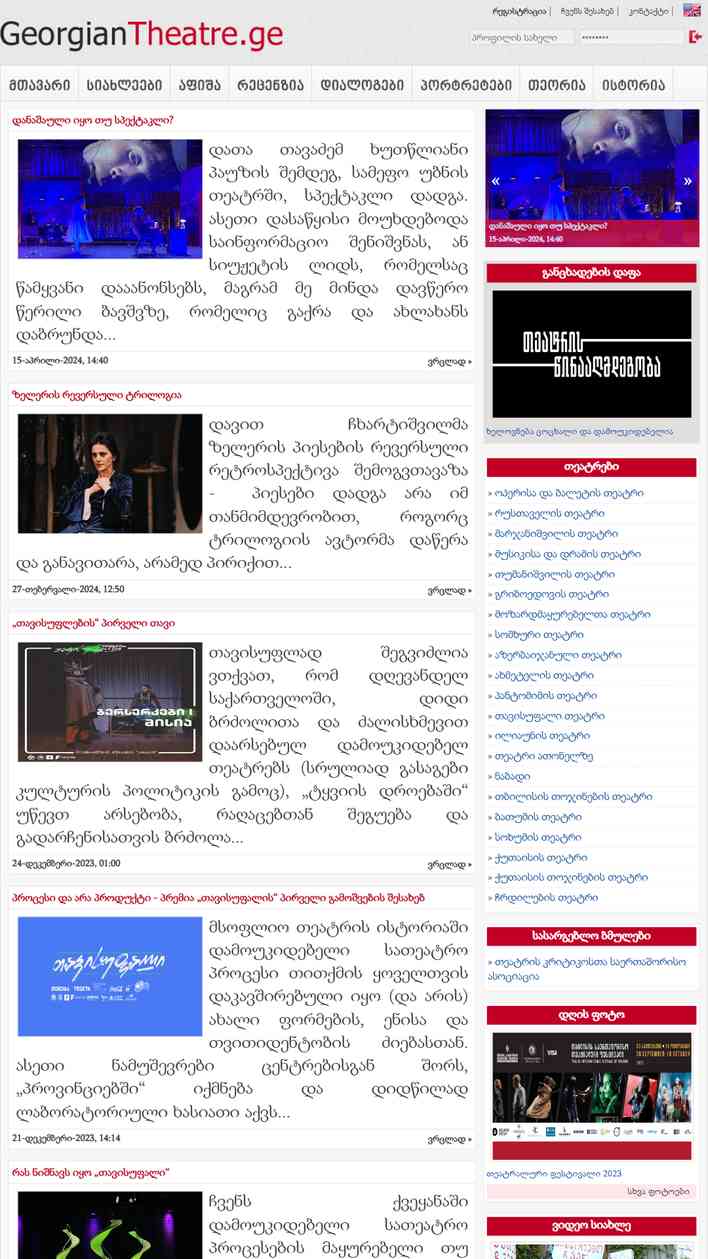Screen dimensions: 708x1259
Task: Open article დანაშაული იყო თუ სპექტაკლი?
Action: [x=93, y=121]
